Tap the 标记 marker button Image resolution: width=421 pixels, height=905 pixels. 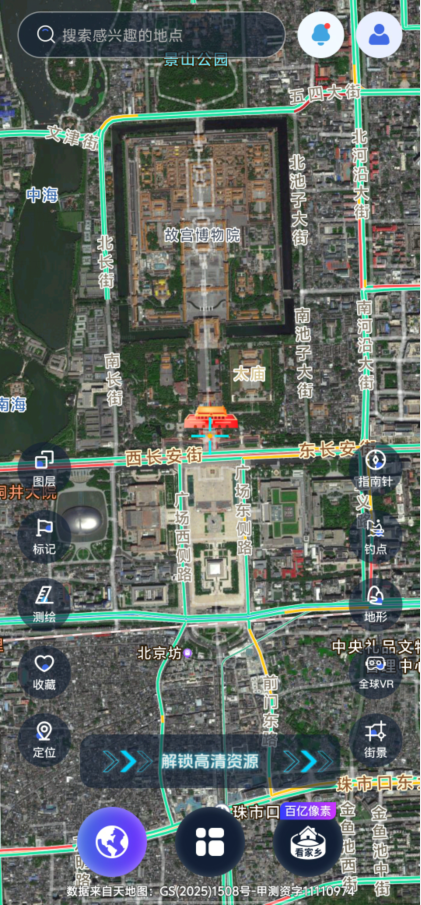[x=44, y=537]
